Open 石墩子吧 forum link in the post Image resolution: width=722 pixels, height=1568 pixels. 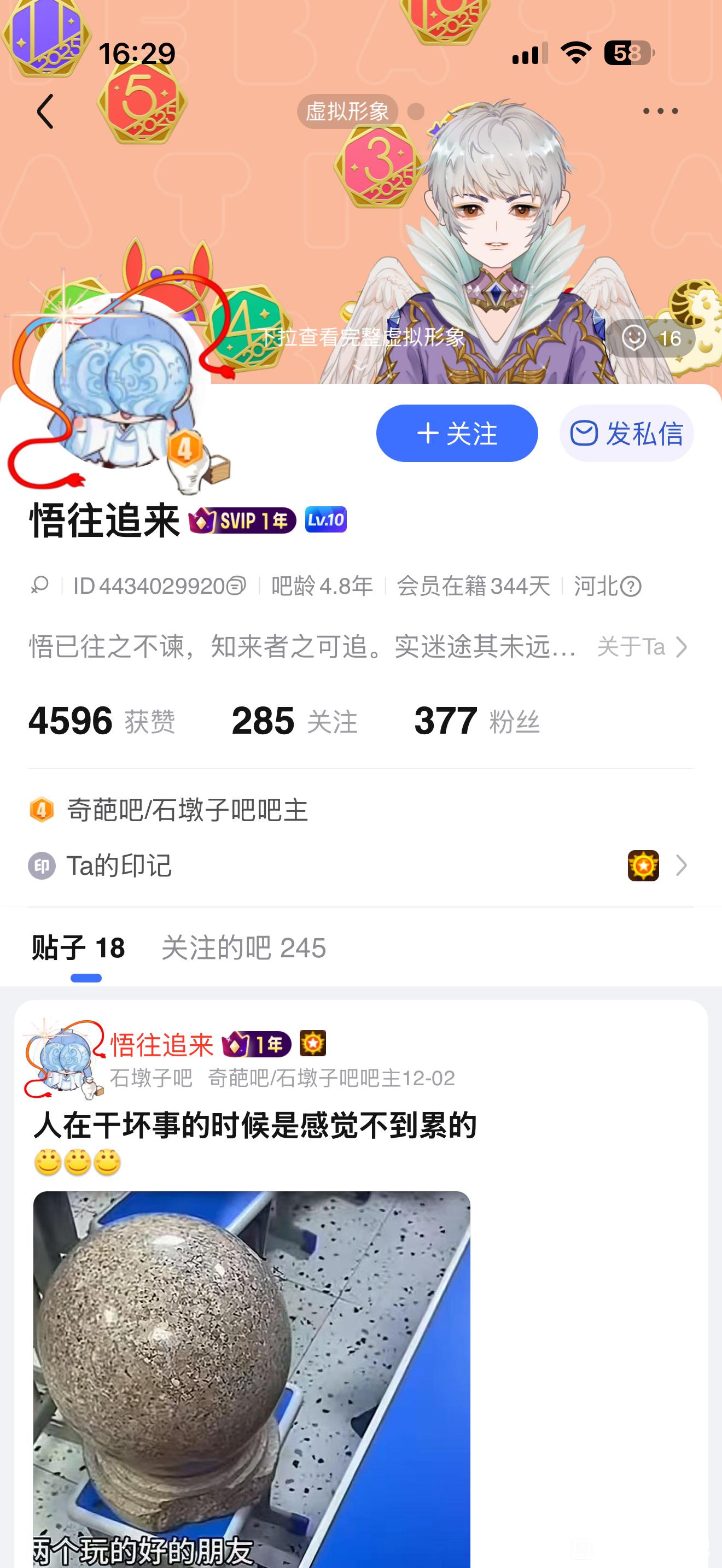point(151,1078)
